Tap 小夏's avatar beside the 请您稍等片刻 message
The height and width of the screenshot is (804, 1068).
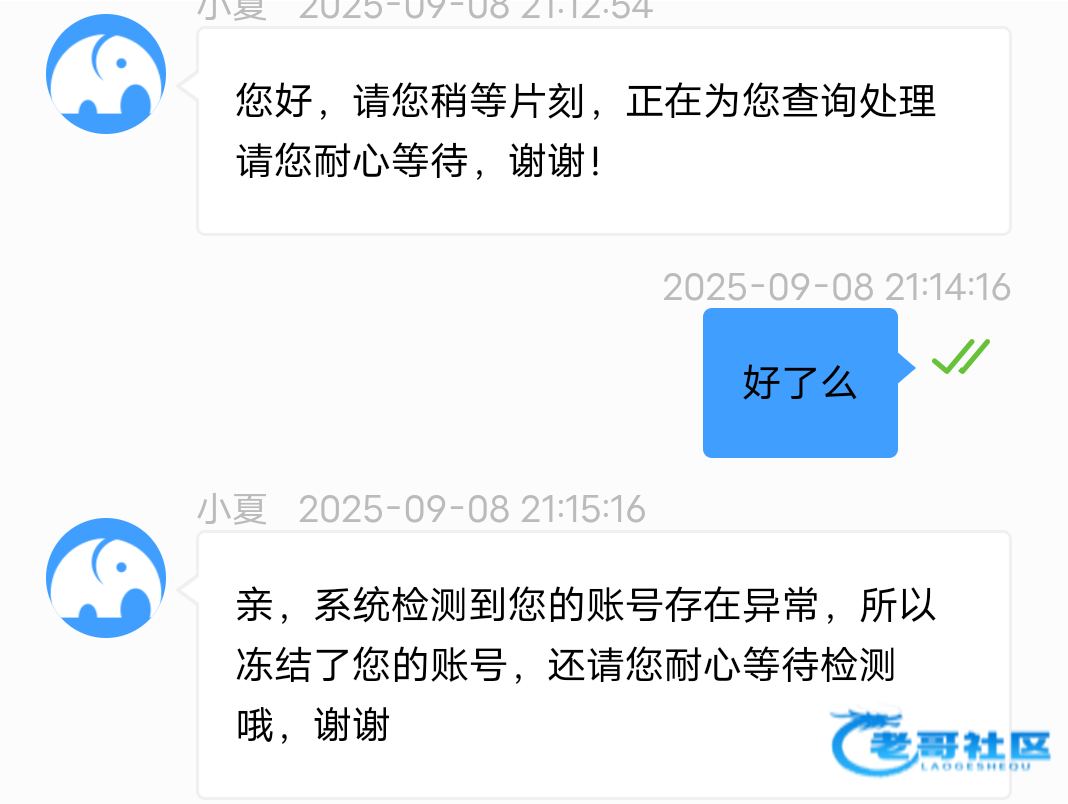[106, 74]
